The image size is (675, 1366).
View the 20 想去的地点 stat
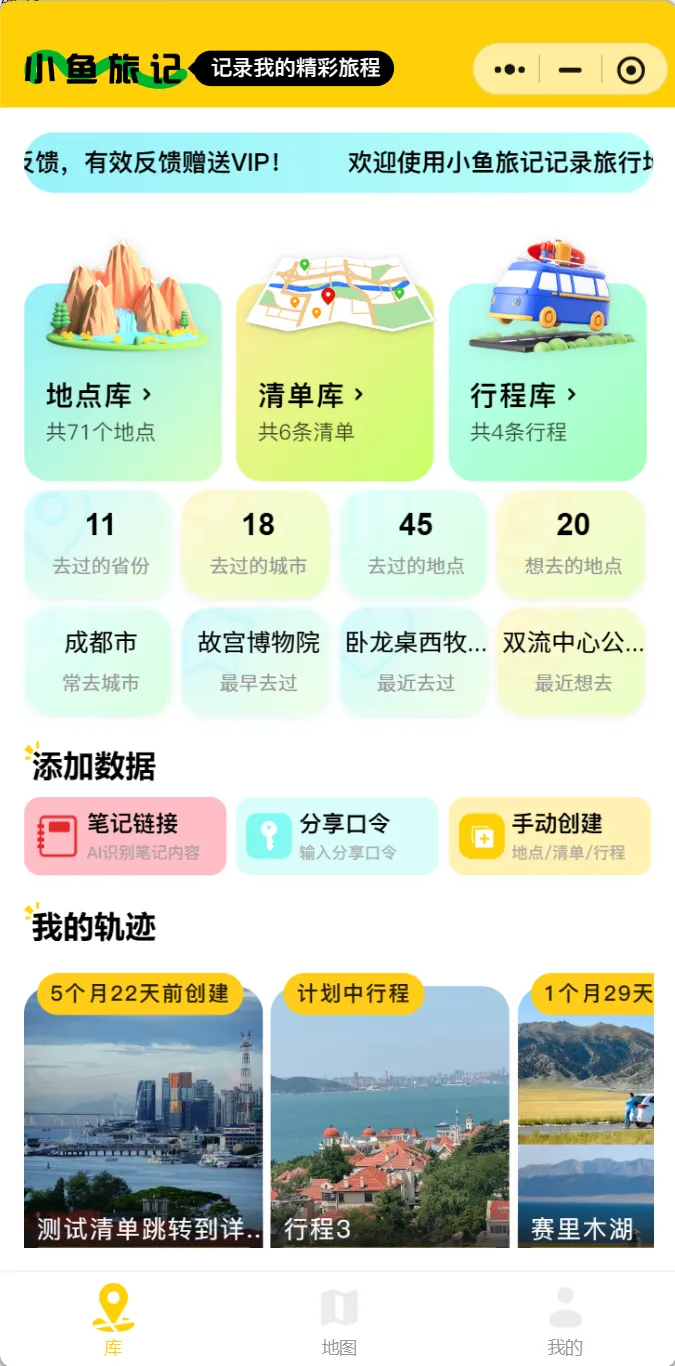click(x=573, y=543)
